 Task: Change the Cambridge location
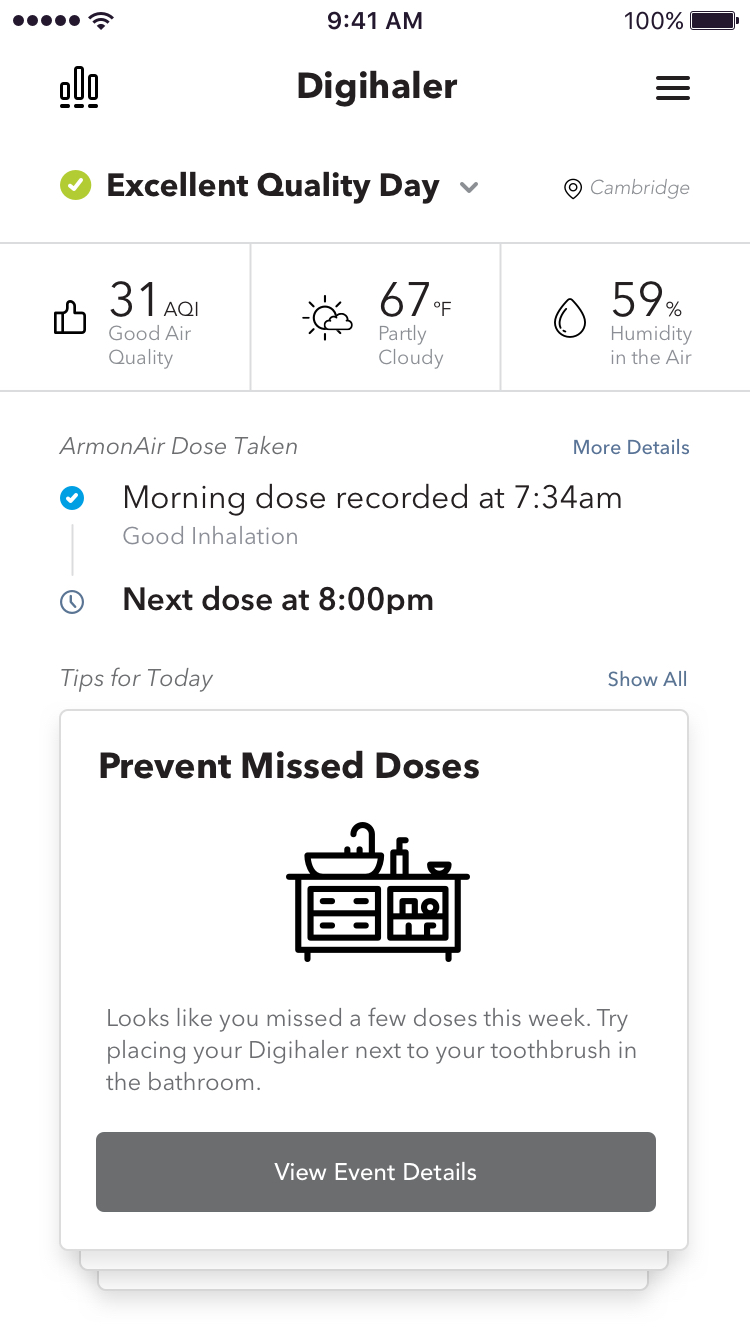[x=627, y=188]
